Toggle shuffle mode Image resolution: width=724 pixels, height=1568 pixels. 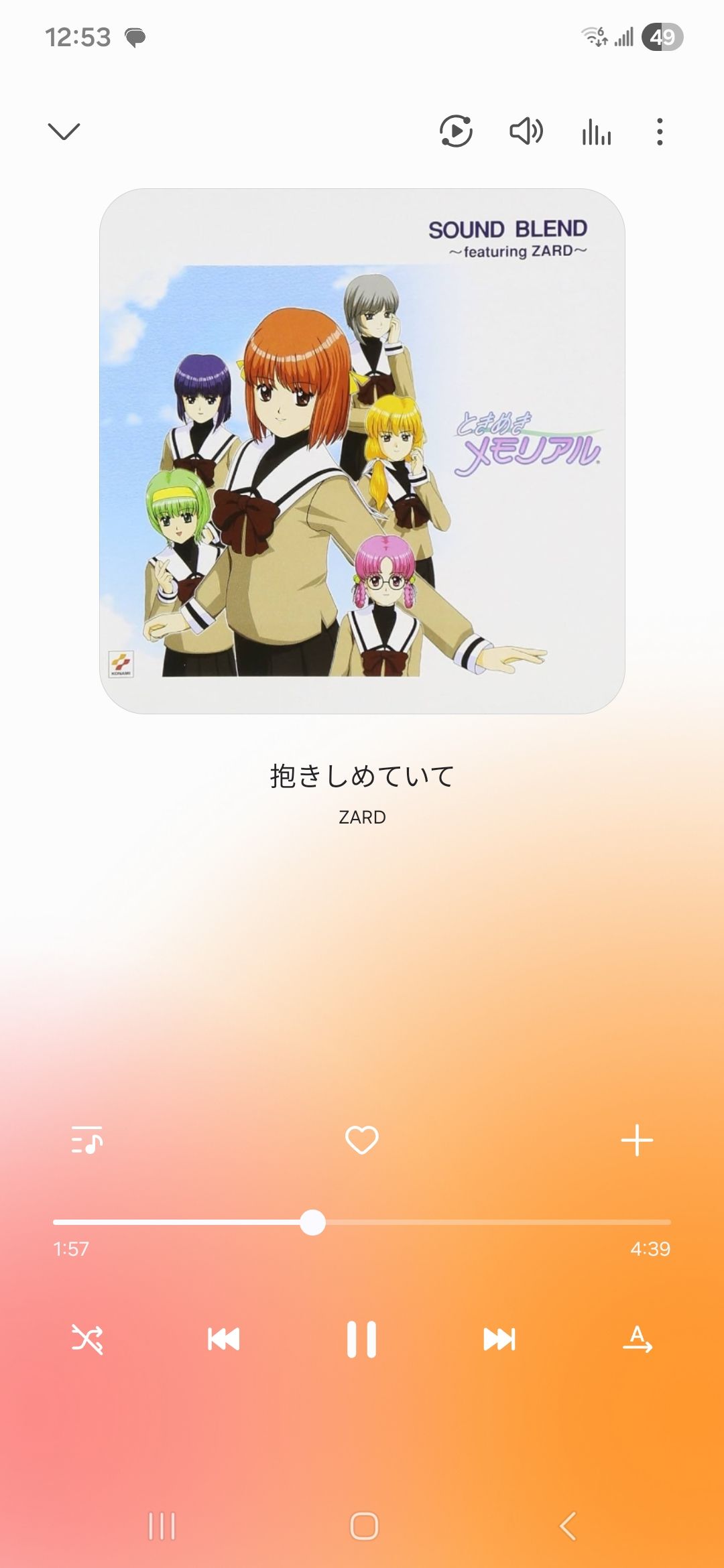point(87,1339)
